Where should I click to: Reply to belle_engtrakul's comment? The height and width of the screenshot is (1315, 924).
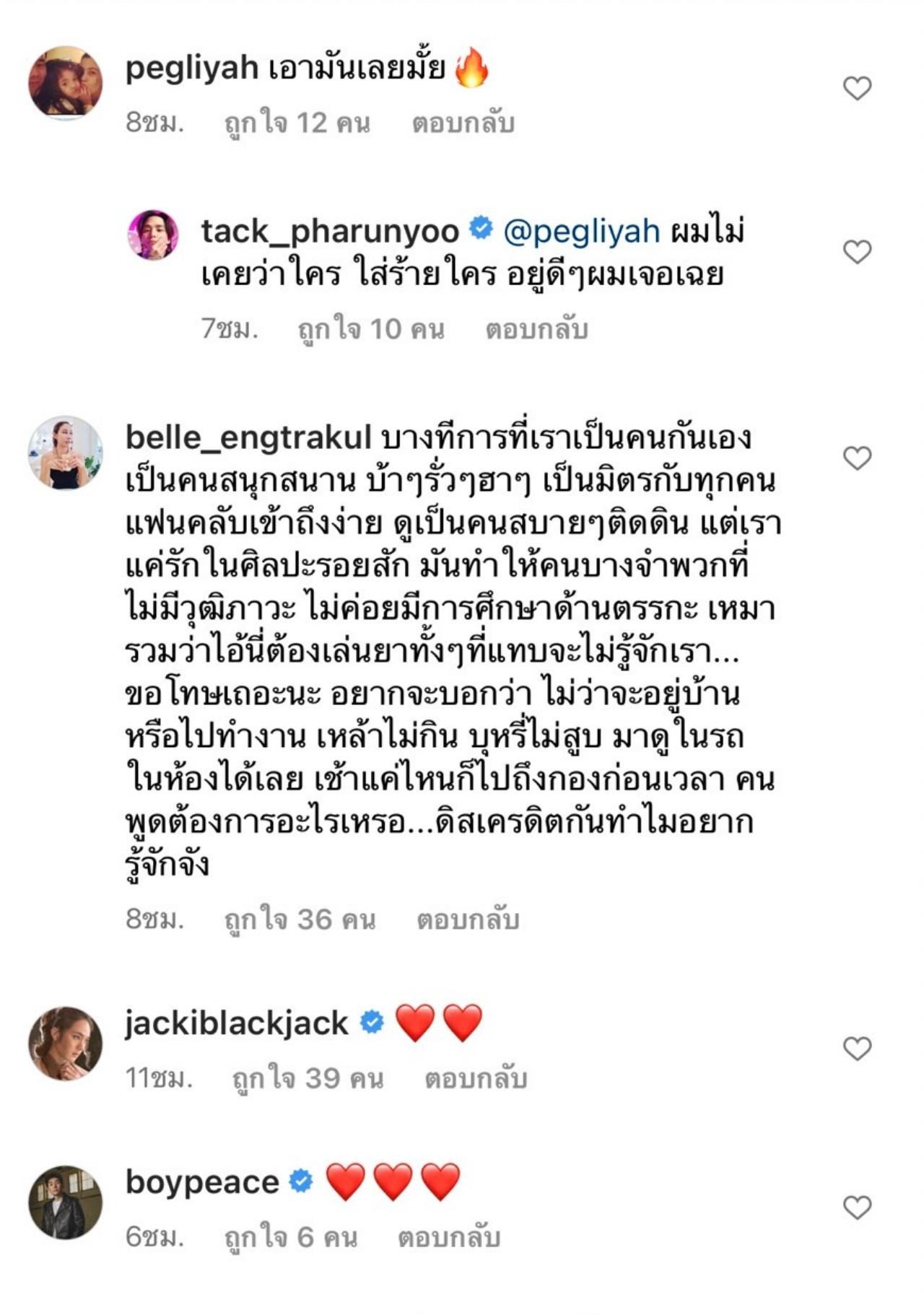(468, 919)
